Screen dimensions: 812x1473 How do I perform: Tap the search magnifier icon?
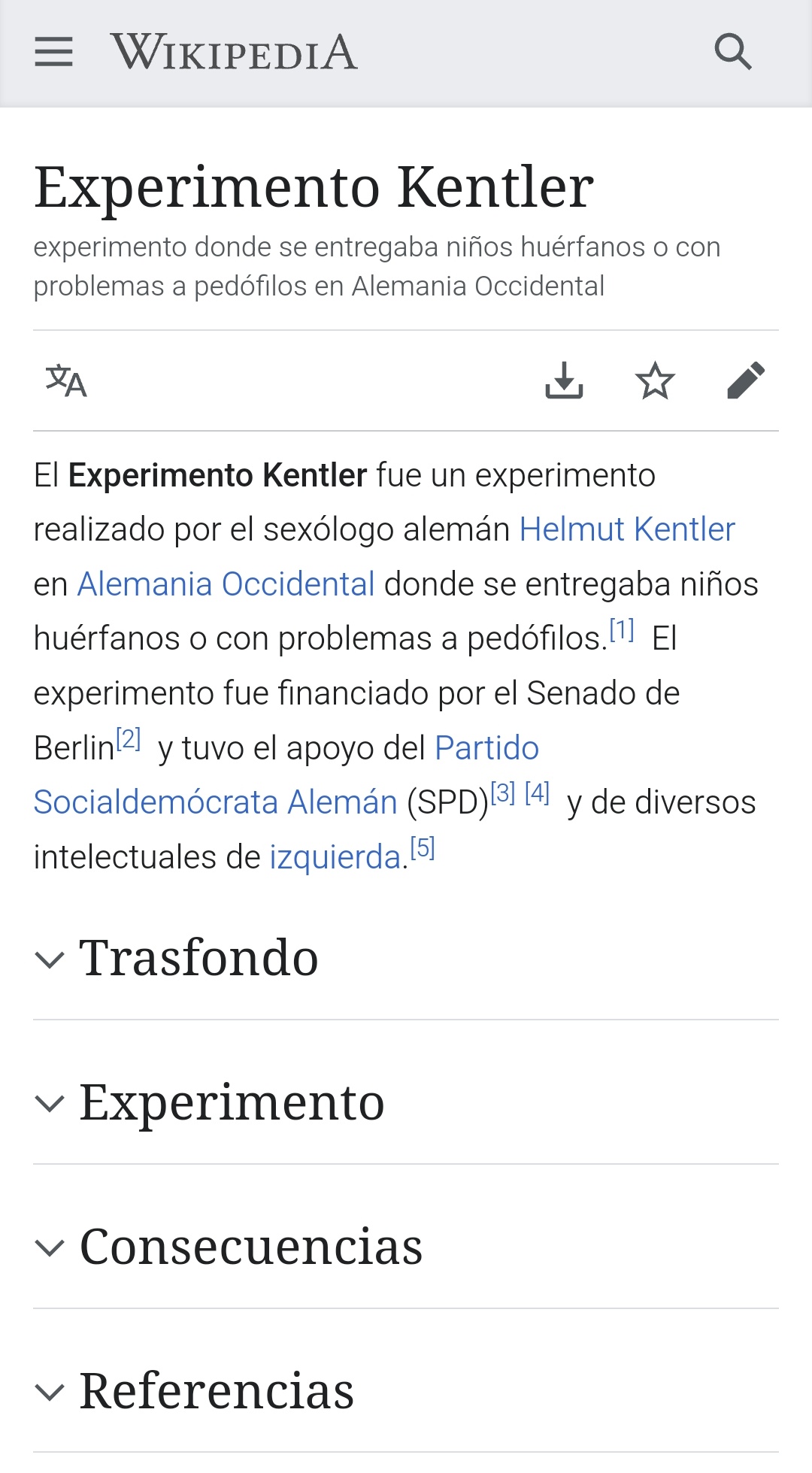732,52
